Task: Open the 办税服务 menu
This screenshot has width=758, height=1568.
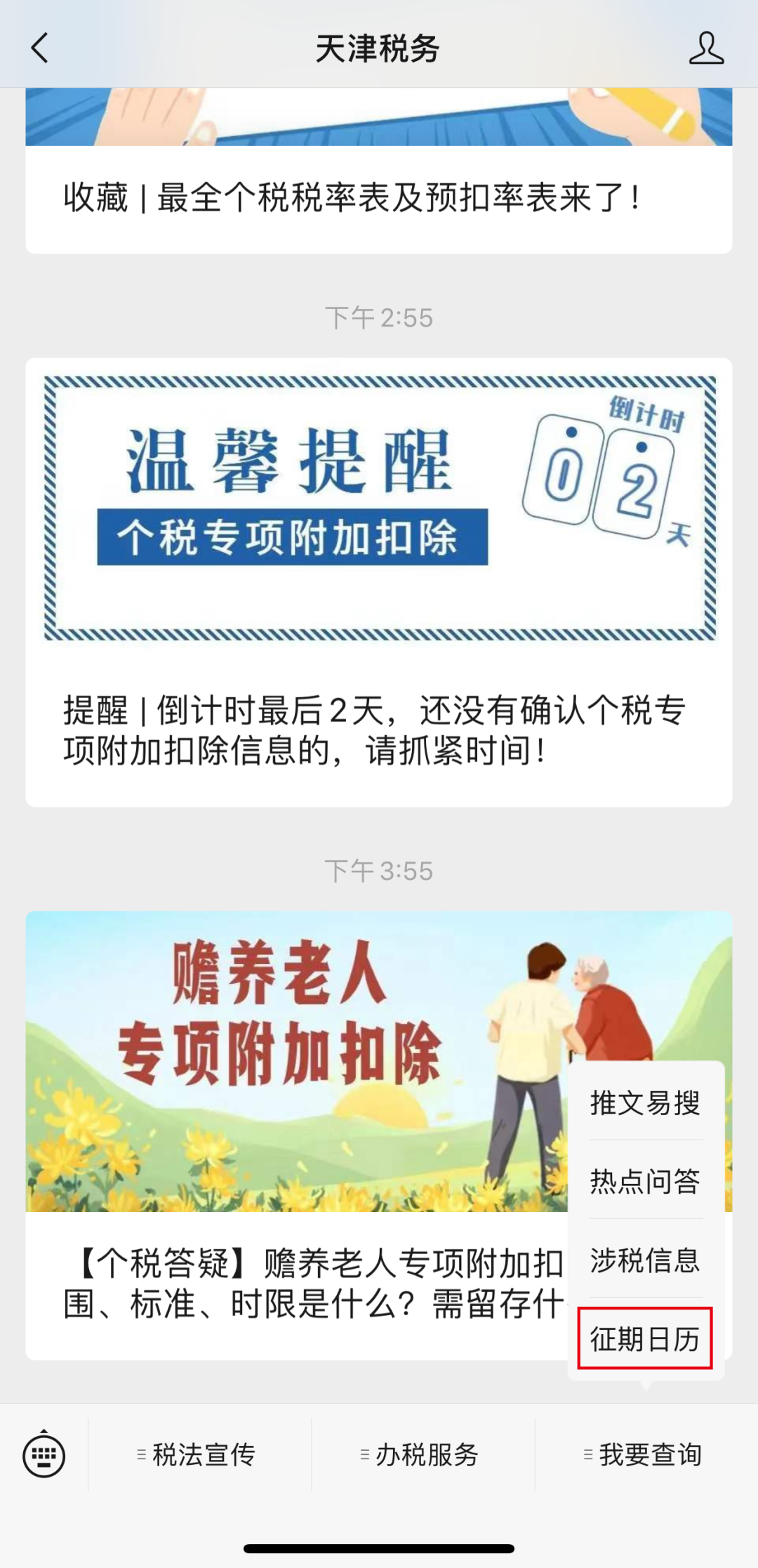Action: pos(423,1454)
